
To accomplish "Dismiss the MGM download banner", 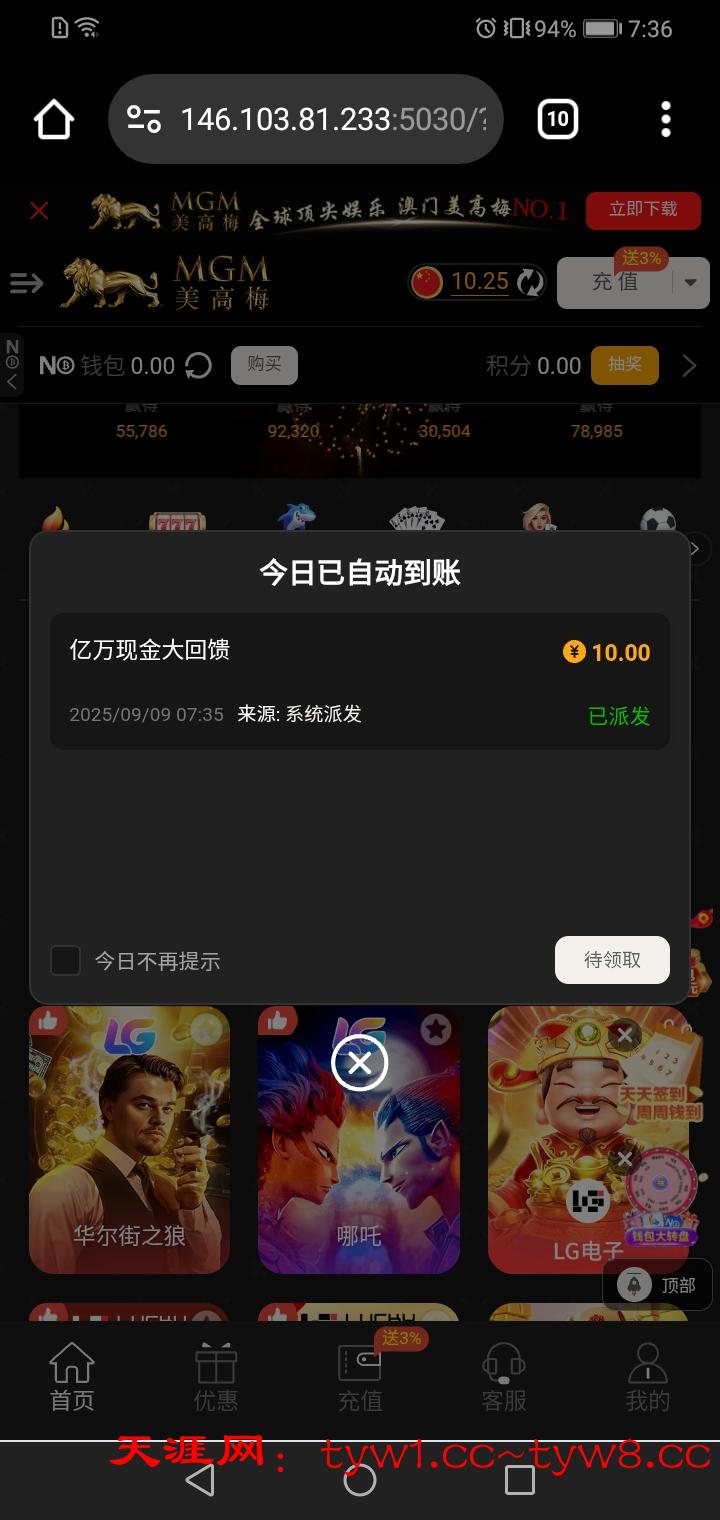I will click(39, 210).
